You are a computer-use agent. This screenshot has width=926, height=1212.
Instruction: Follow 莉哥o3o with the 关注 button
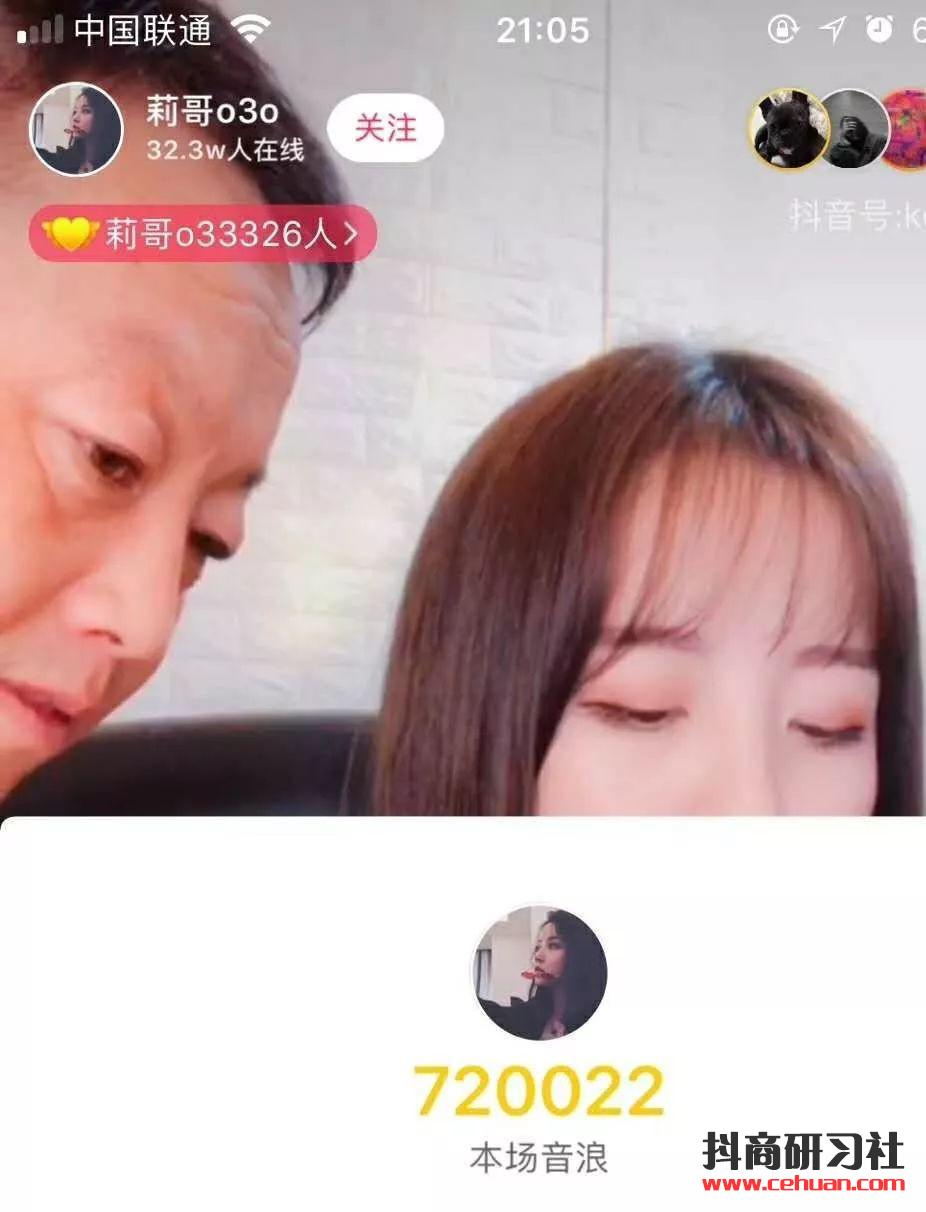pos(385,128)
